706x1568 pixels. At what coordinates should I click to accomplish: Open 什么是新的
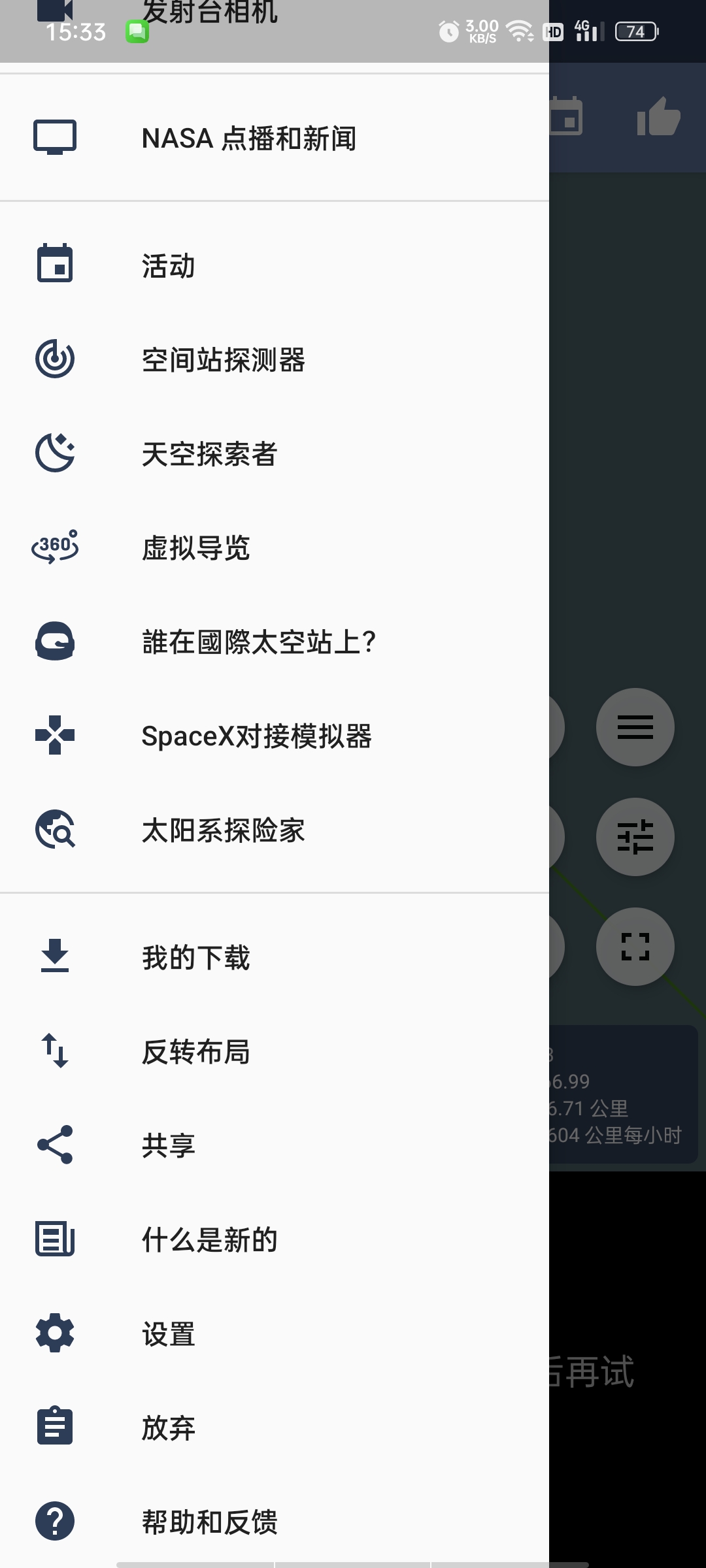pyautogui.click(x=275, y=1239)
